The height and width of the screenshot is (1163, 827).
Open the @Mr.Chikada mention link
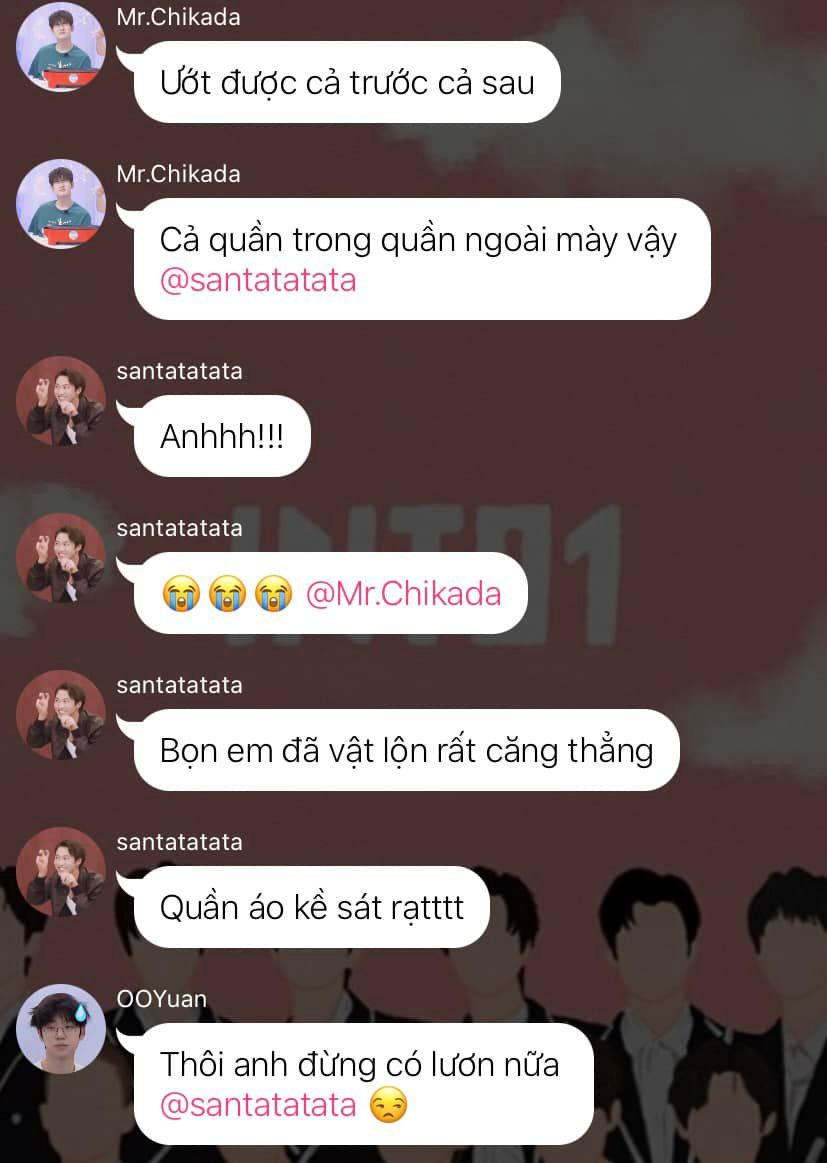click(x=403, y=593)
